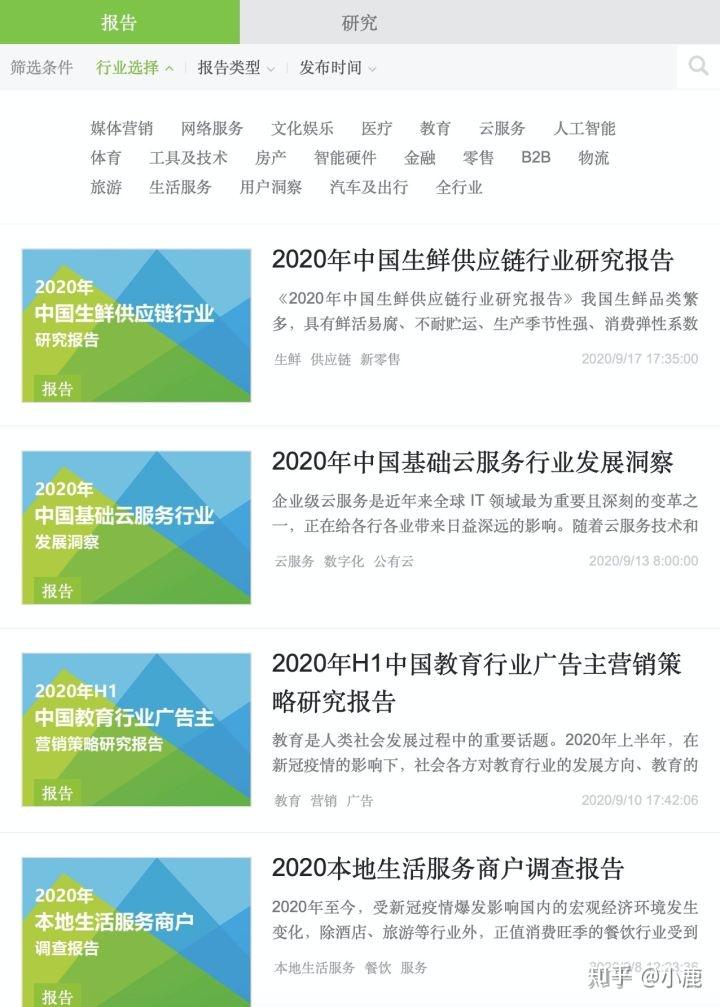Select the 报告 tab
Viewport: 720px width, 1007px height.
tap(119, 22)
